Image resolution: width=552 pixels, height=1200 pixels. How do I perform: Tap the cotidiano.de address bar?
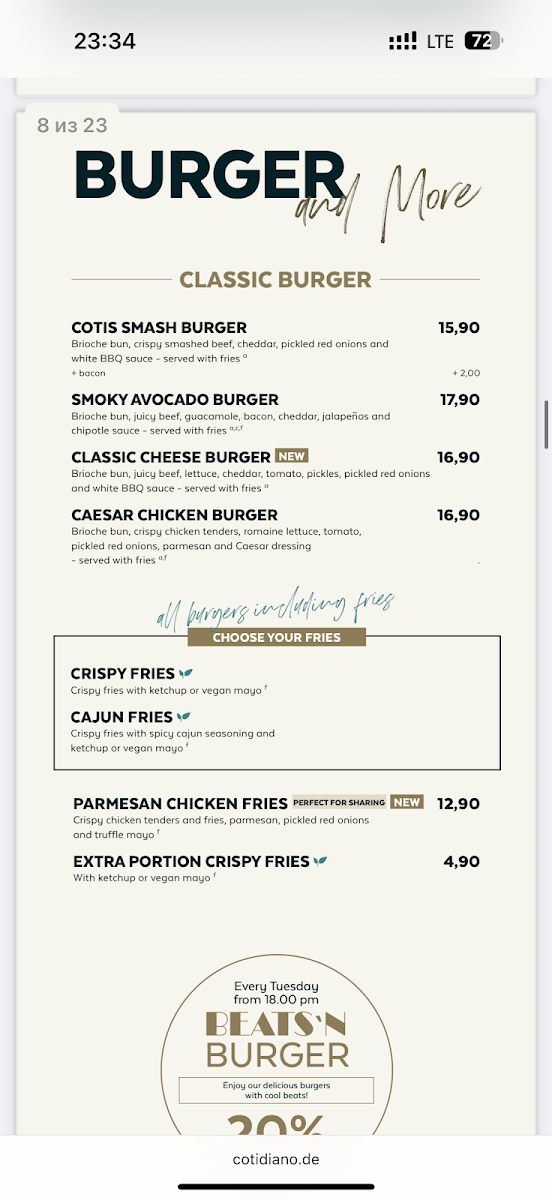coord(276,1159)
